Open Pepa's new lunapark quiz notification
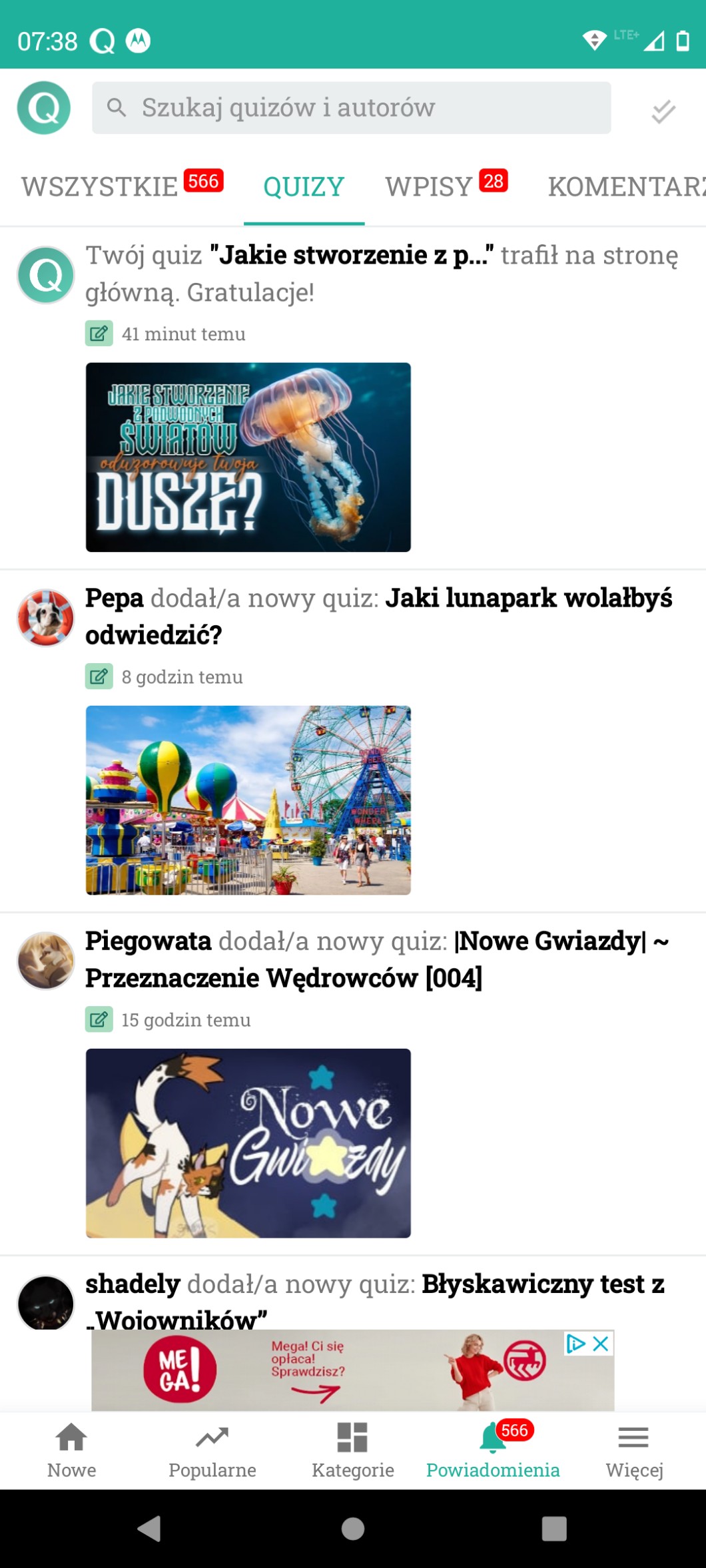The width and height of the screenshot is (706, 1568). [378, 616]
